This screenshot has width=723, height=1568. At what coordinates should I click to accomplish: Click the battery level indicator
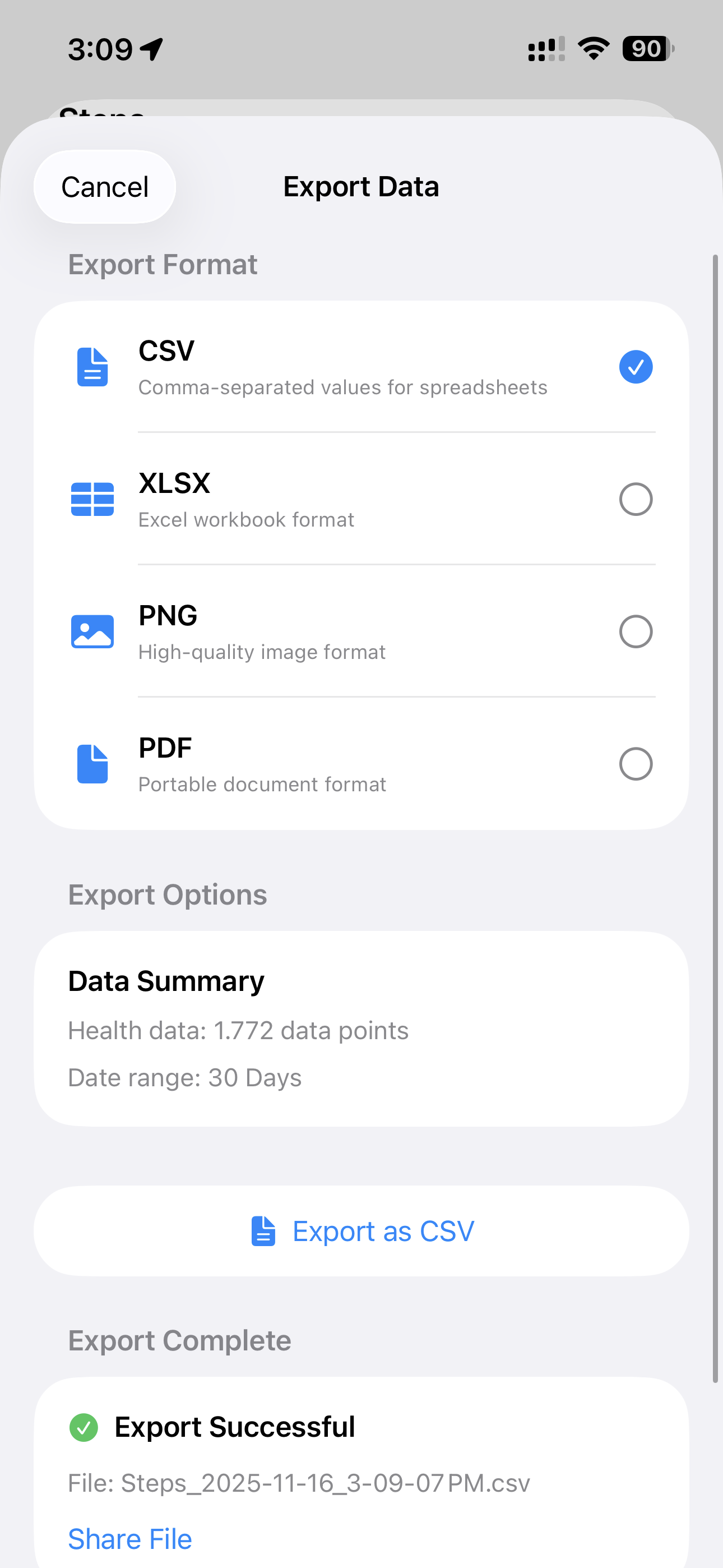click(647, 49)
